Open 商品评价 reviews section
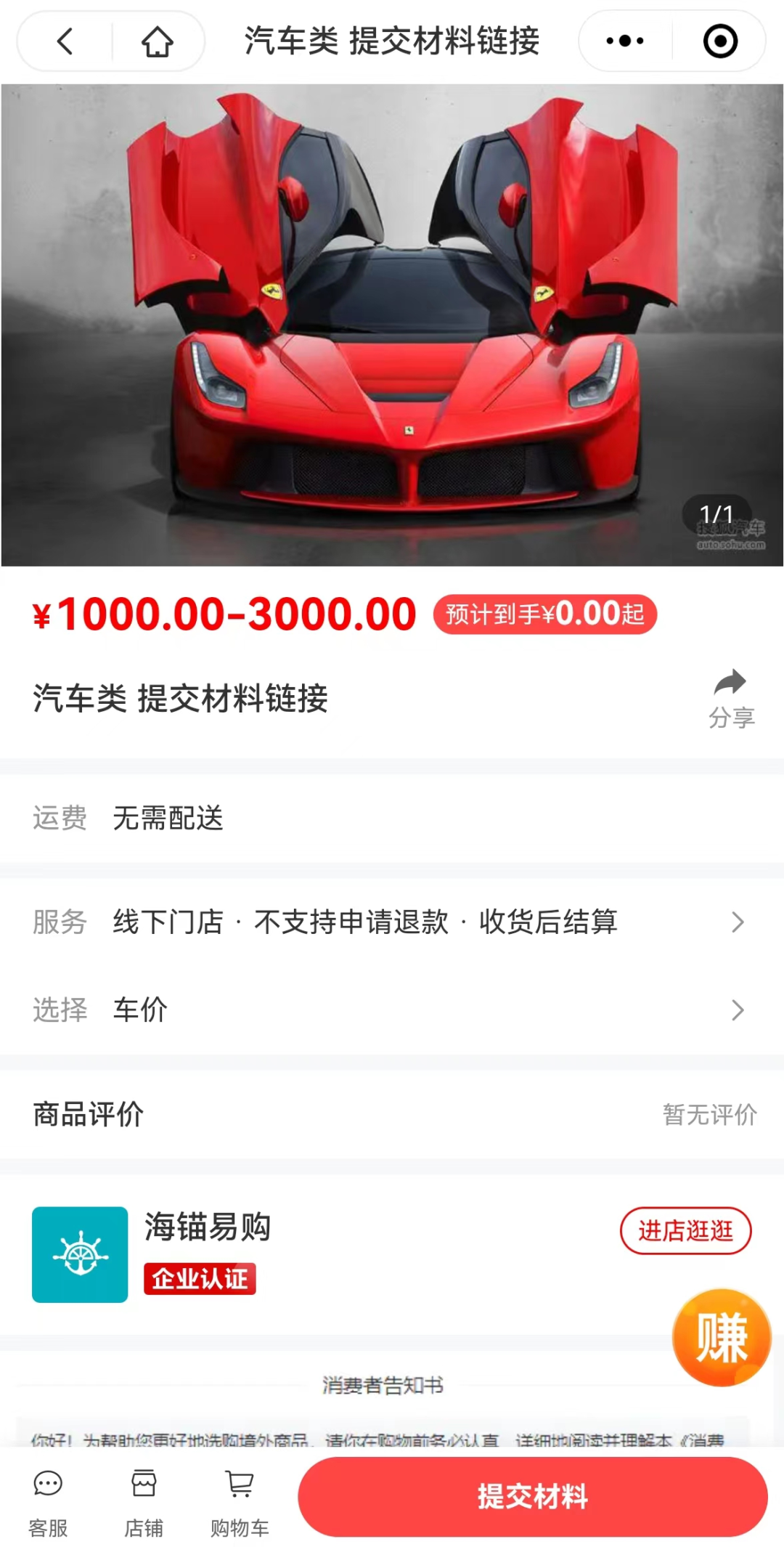This screenshot has height=1547, width=784. (392, 1114)
